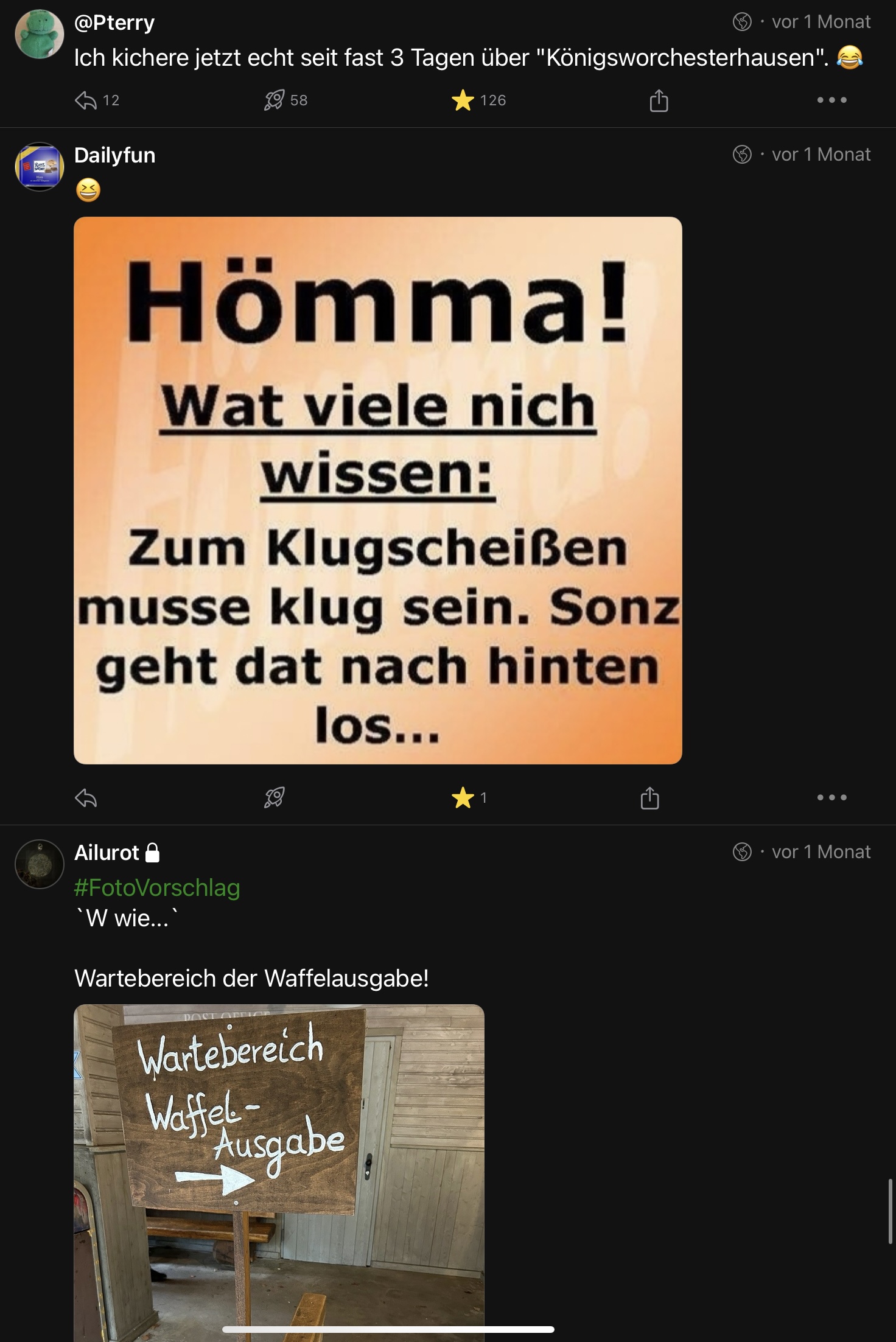Open Pterry's profile avatar
The image size is (896, 1342).
click(x=40, y=33)
